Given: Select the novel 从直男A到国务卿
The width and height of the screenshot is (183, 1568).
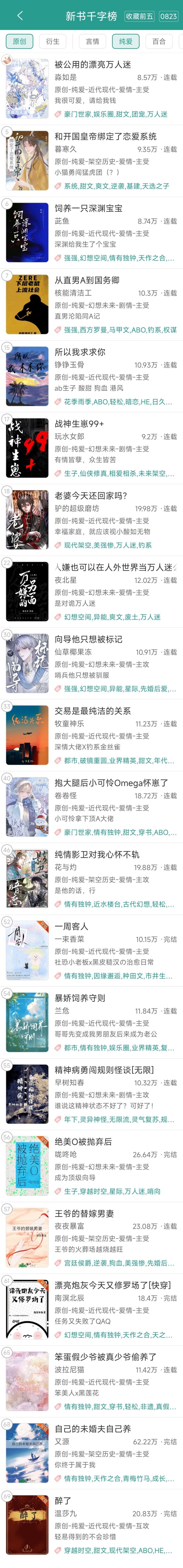Looking at the screenshot, I should 87,280.
